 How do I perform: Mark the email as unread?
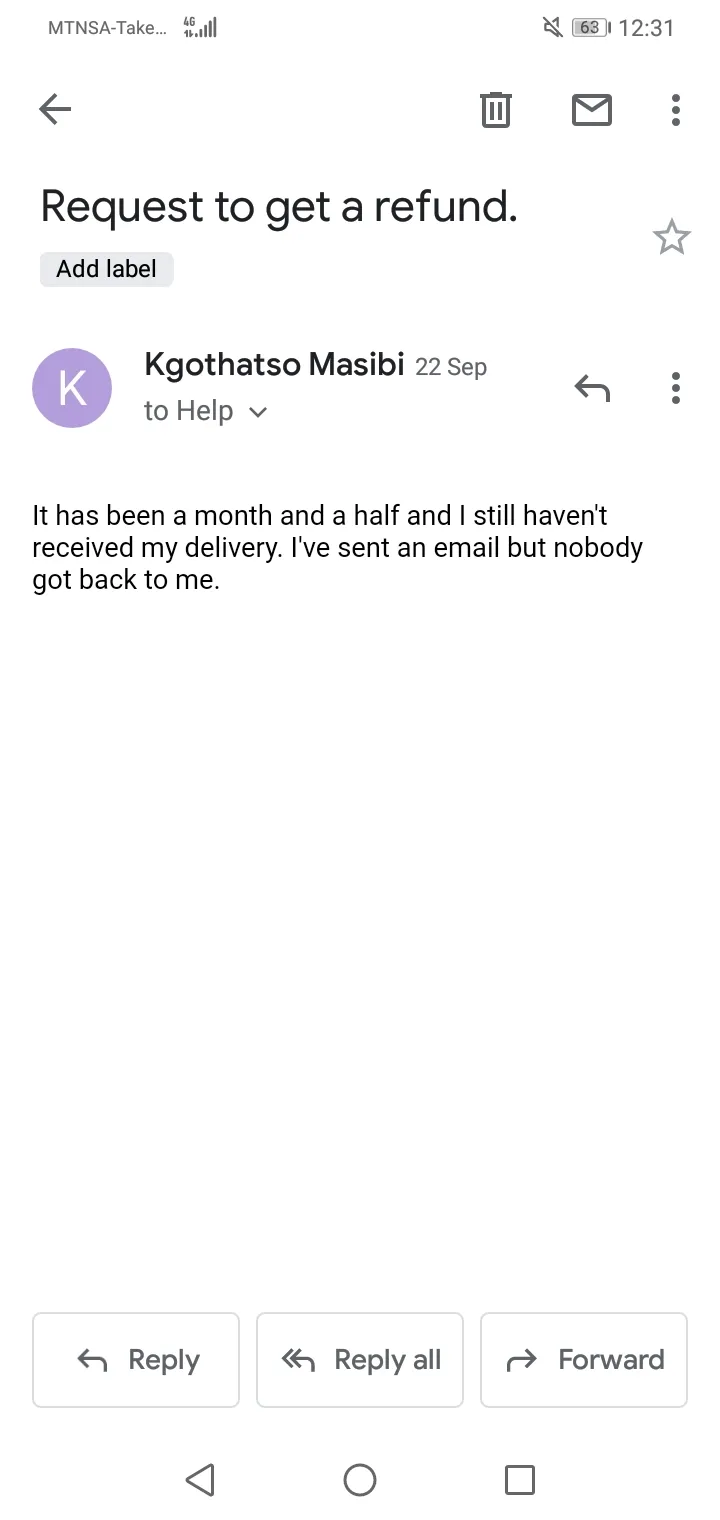tap(592, 109)
